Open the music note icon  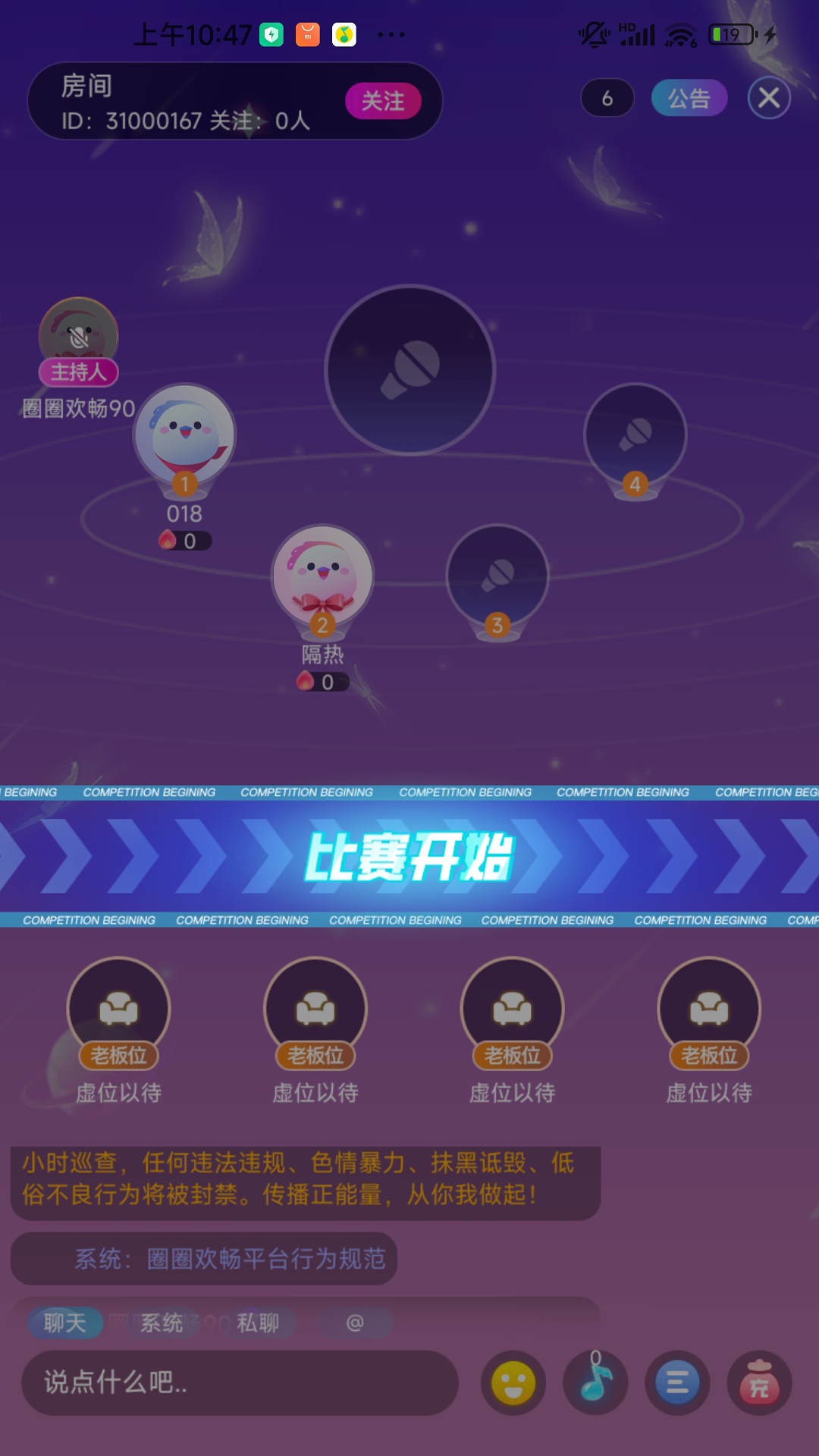(x=595, y=1382)
